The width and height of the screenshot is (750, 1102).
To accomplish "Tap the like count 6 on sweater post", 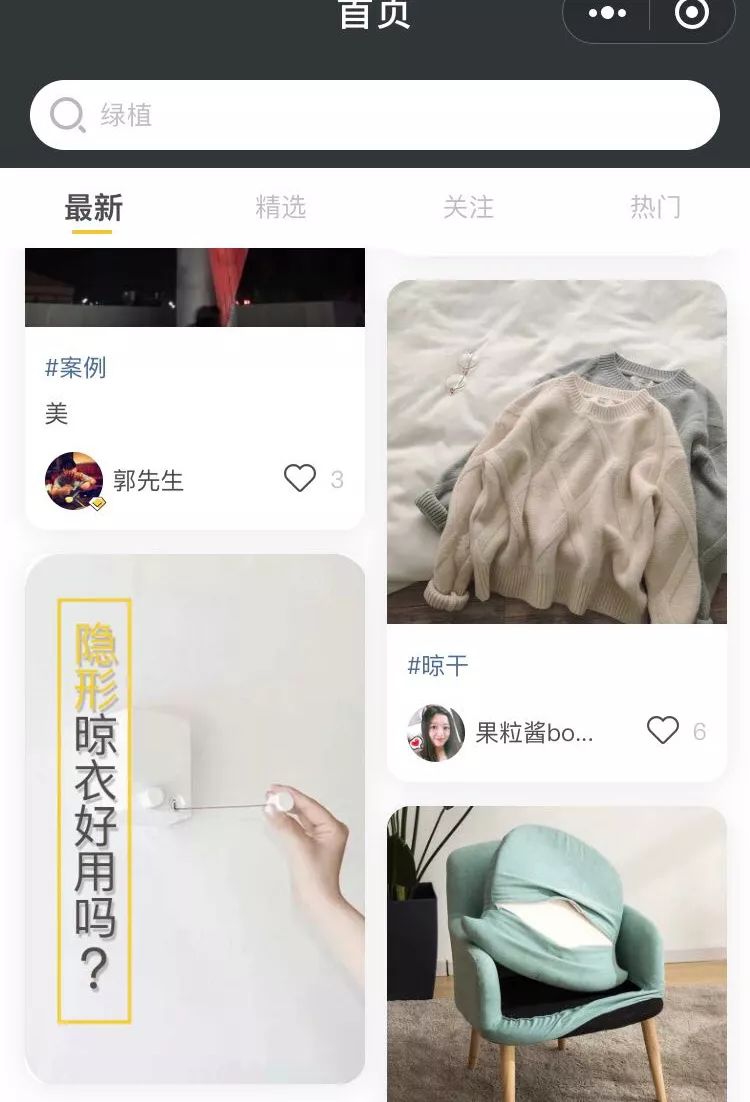I will coord(701,731).
